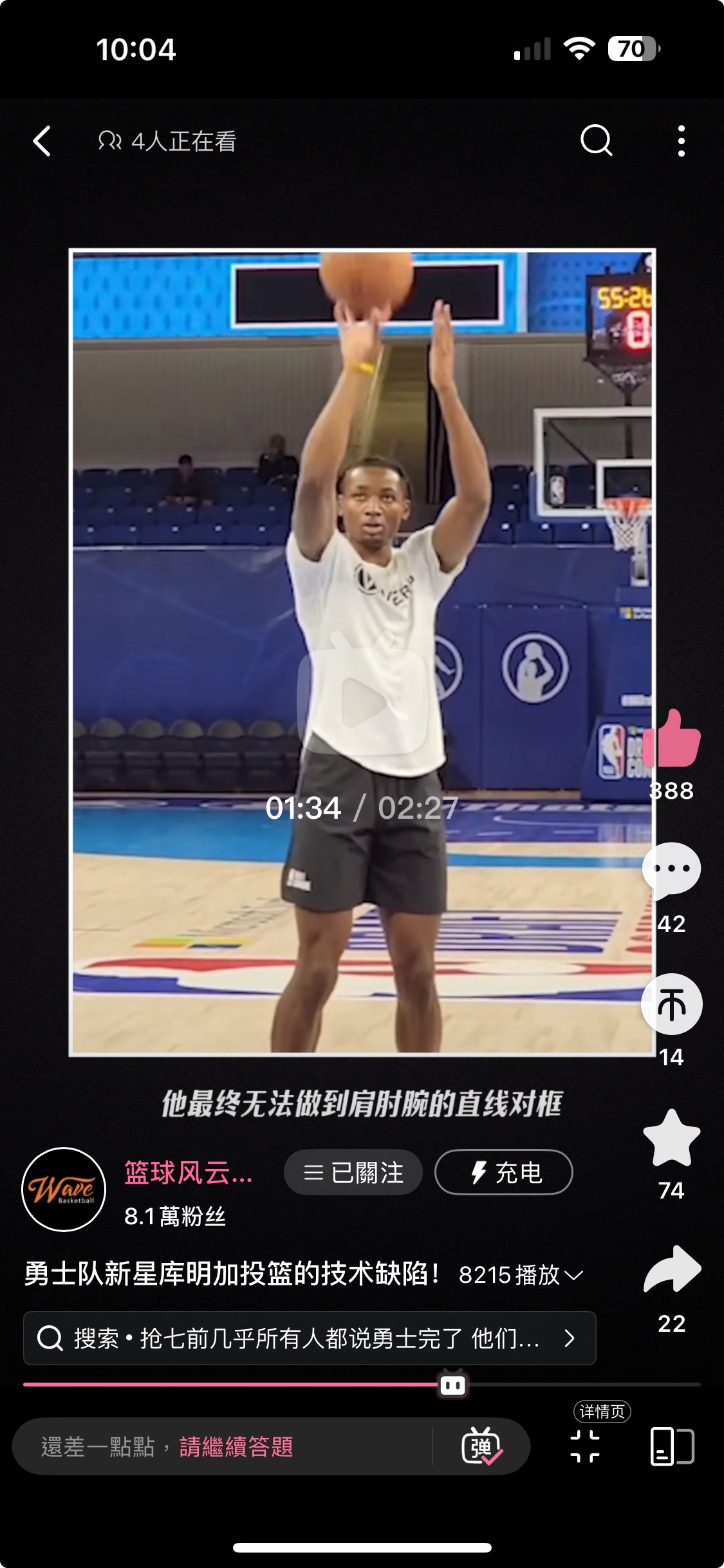Tap the 充电 charge button
This screenshot has width=724, height=1568.
click(x=504, y=1172)
